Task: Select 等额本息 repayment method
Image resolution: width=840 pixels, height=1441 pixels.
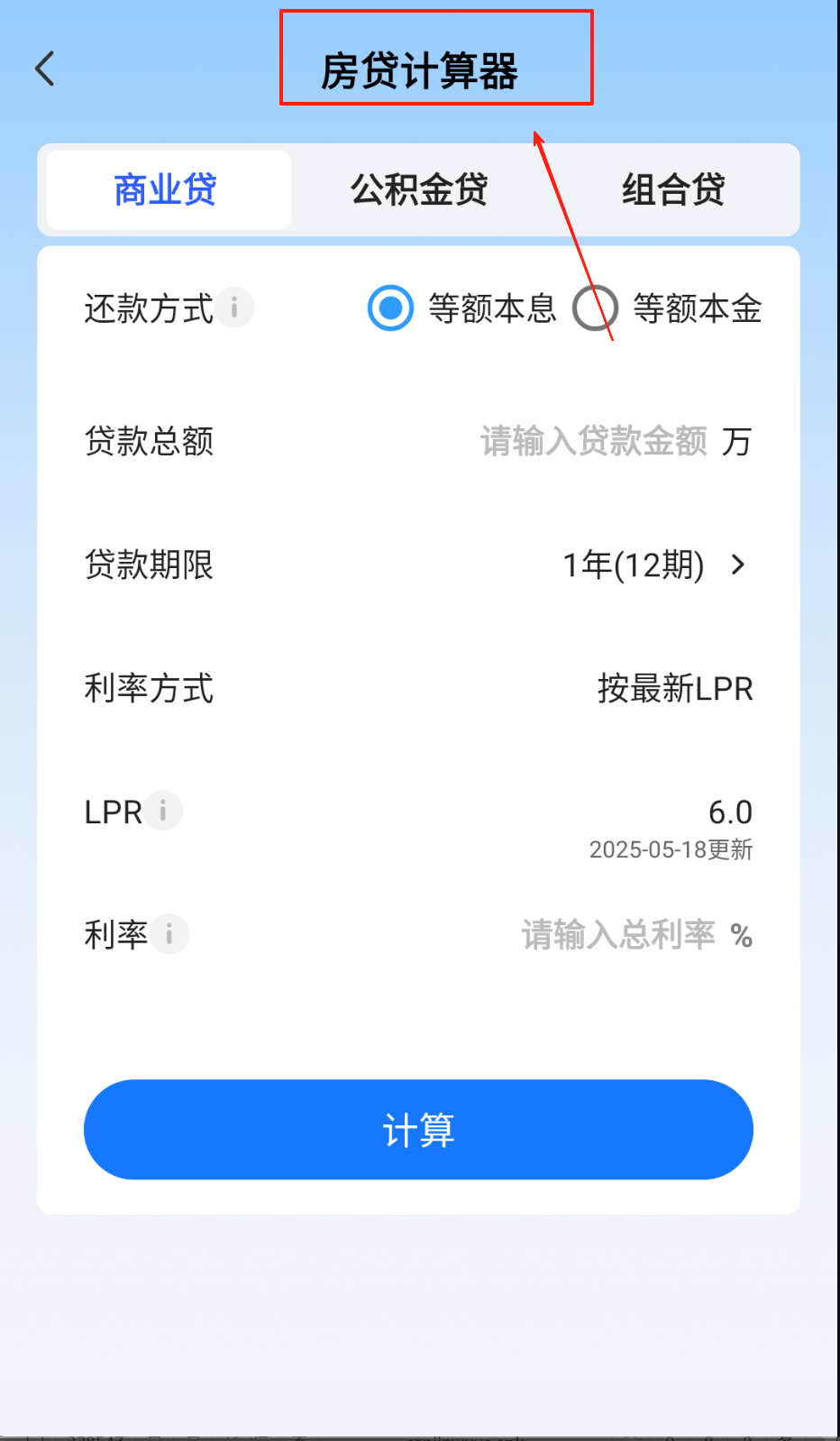Action: pyautogui.click(x=391, y=308)
